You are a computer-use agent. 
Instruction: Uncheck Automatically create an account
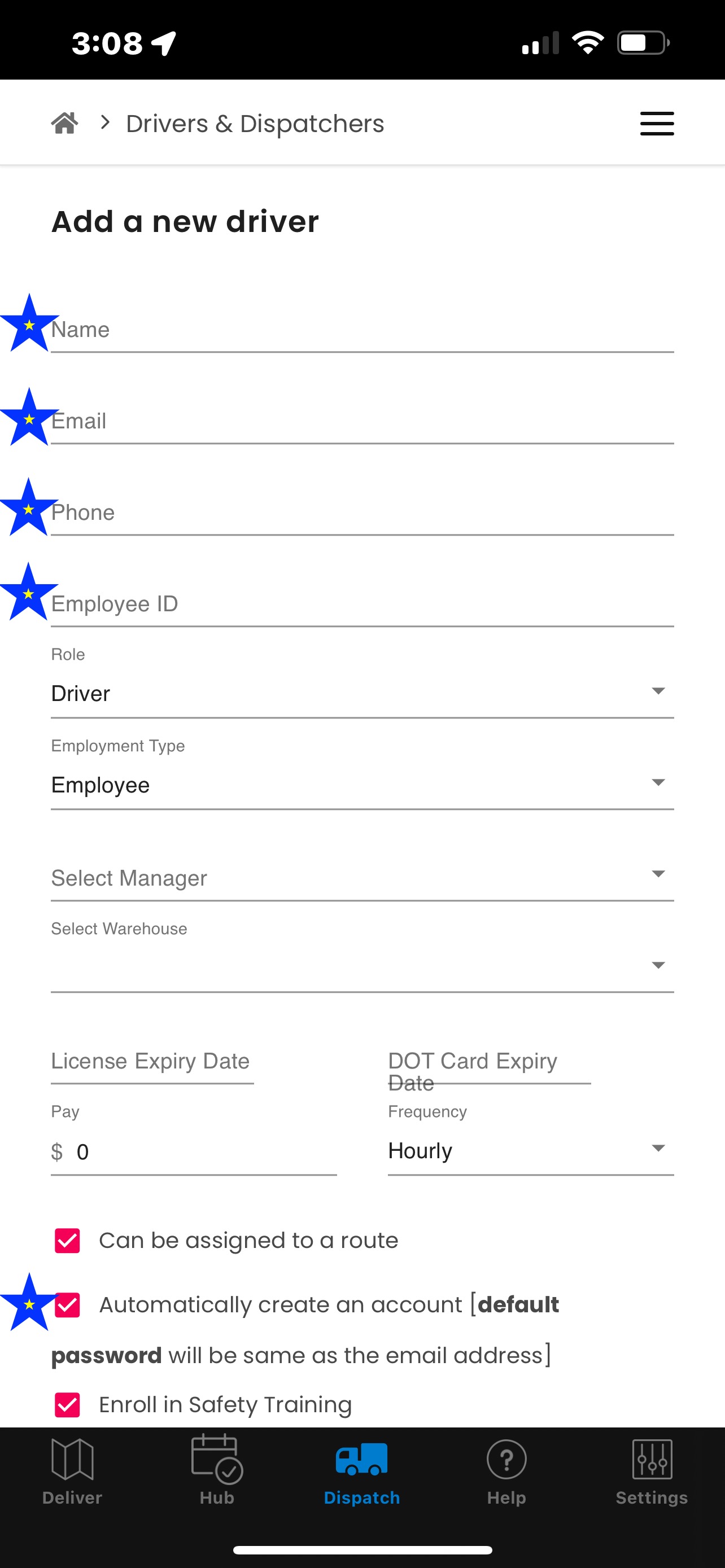coord(68,1304)
